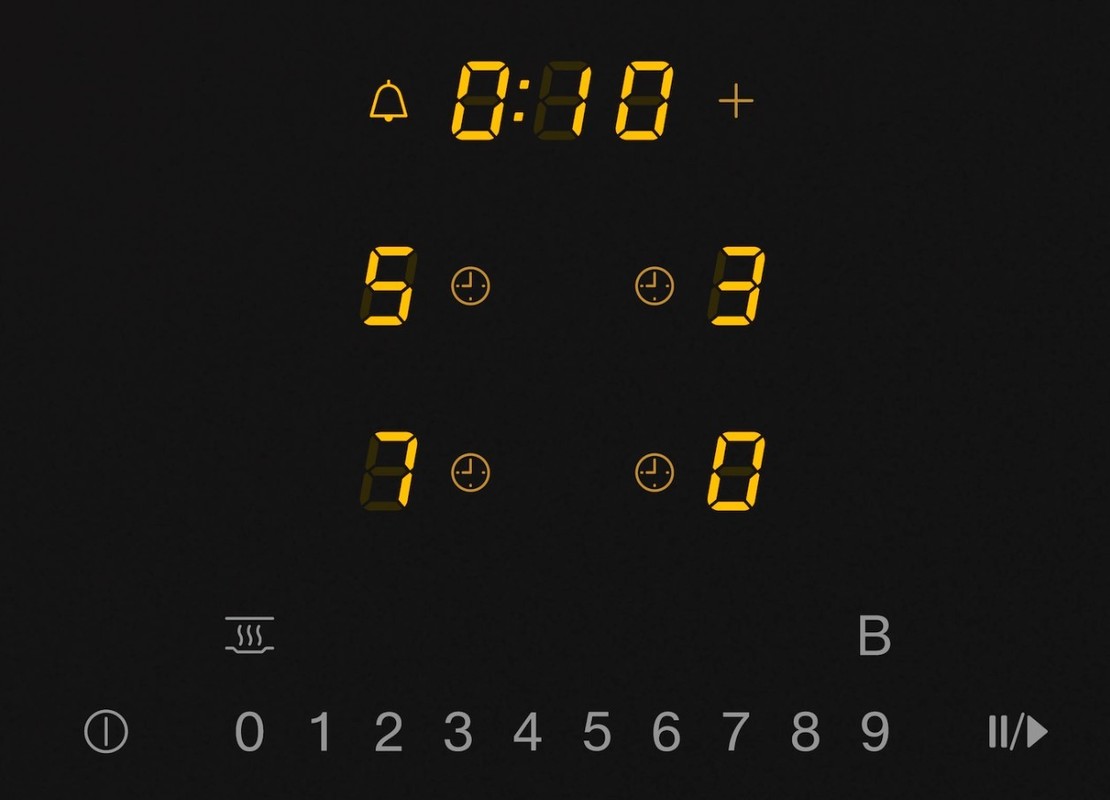Set power level to 5
This screenshot has height=800, width=1110.
click(x=597, y=733)
